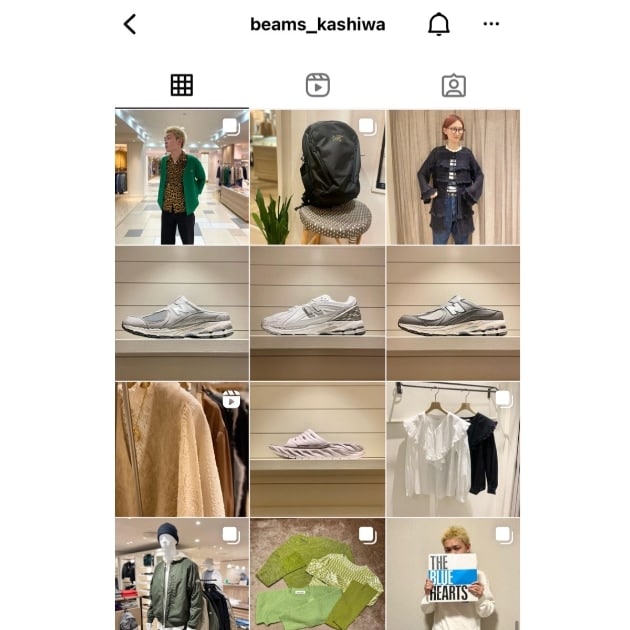Screen dimensions: 630x630
Task: Open the beige knit sweater reel
Action: (x=181, y=449)
